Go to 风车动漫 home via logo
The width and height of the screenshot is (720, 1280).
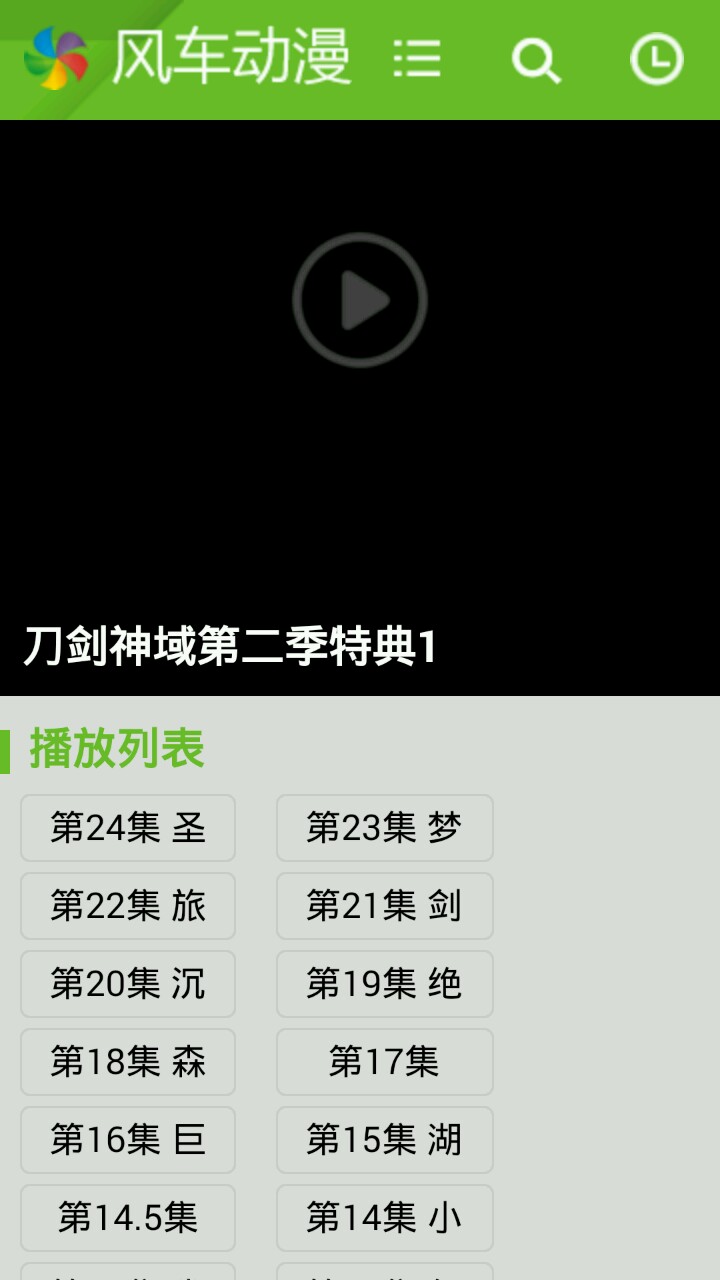click(x=188, y=58)
